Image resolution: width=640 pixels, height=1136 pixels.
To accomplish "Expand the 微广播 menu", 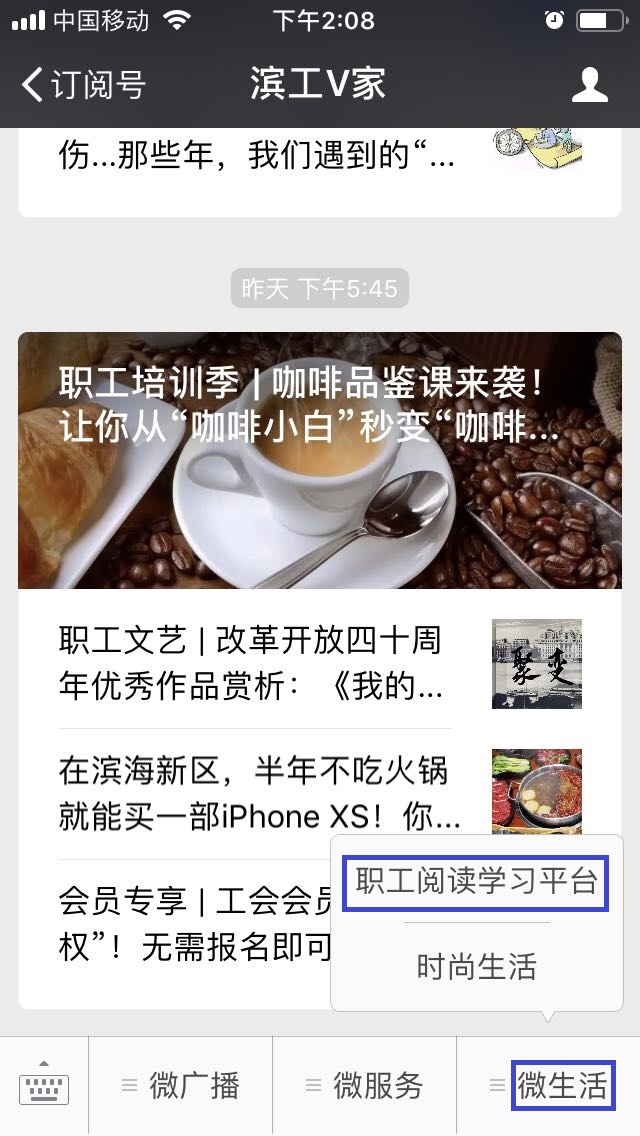I will (x=181, y=1086).
